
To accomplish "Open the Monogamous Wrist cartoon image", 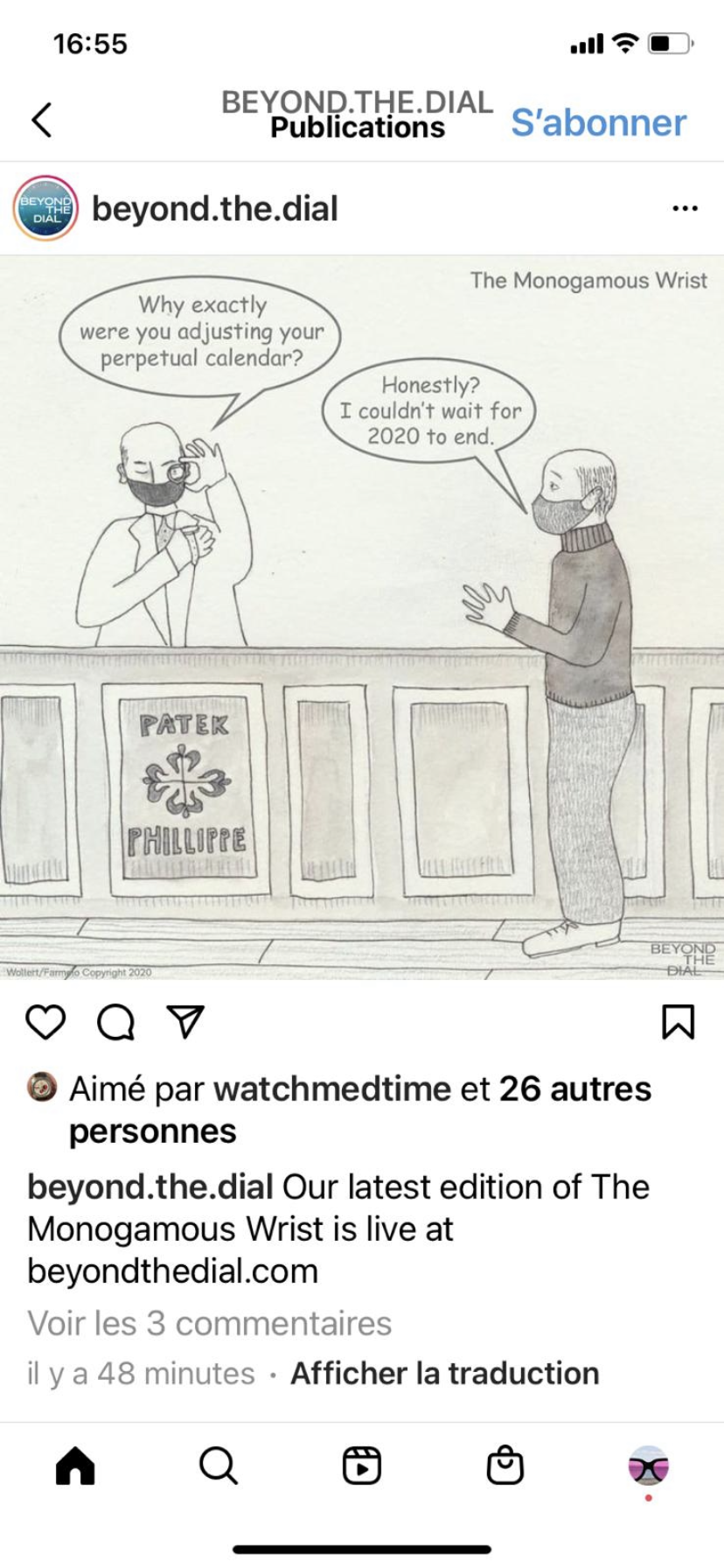I will coord(362,617).
